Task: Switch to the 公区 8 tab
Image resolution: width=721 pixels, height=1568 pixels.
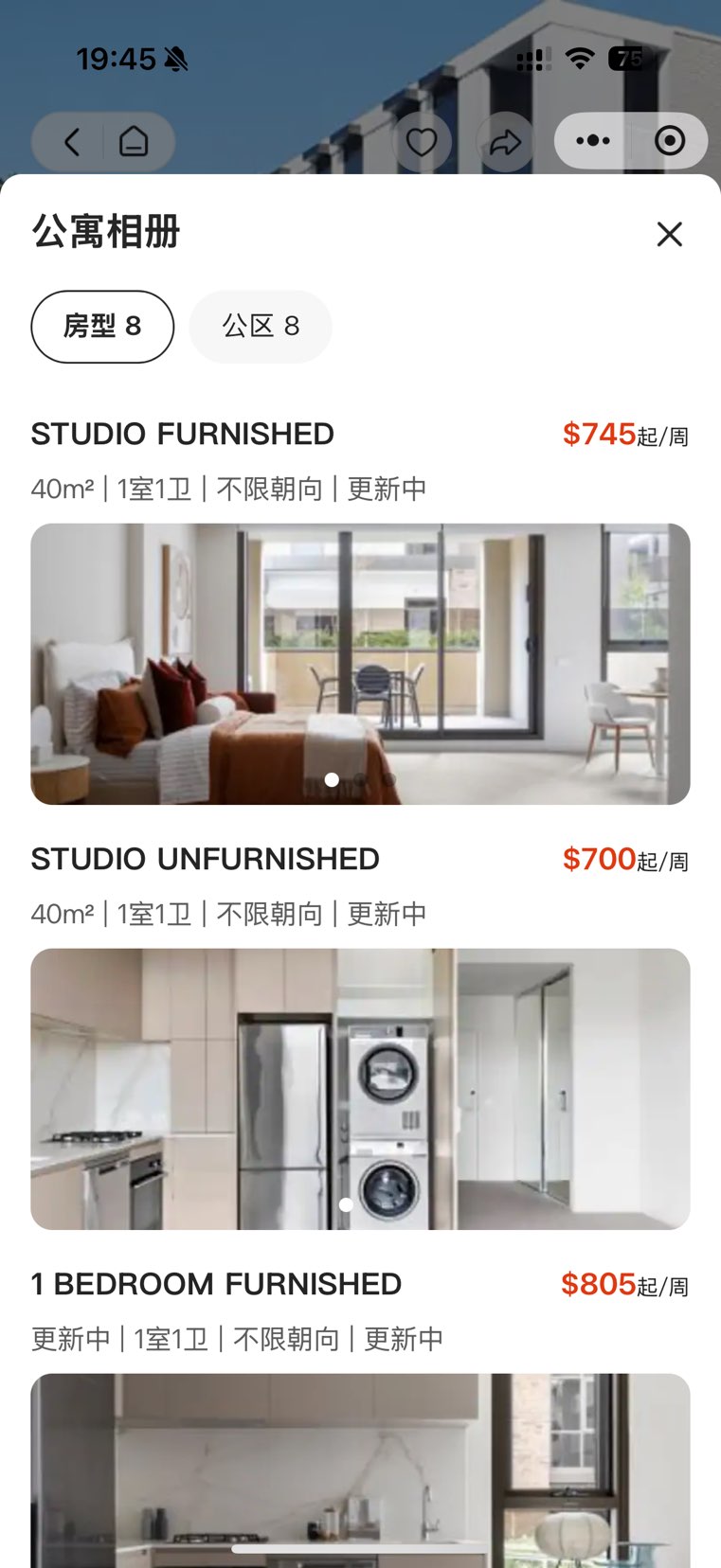Action: coord(261,327)
